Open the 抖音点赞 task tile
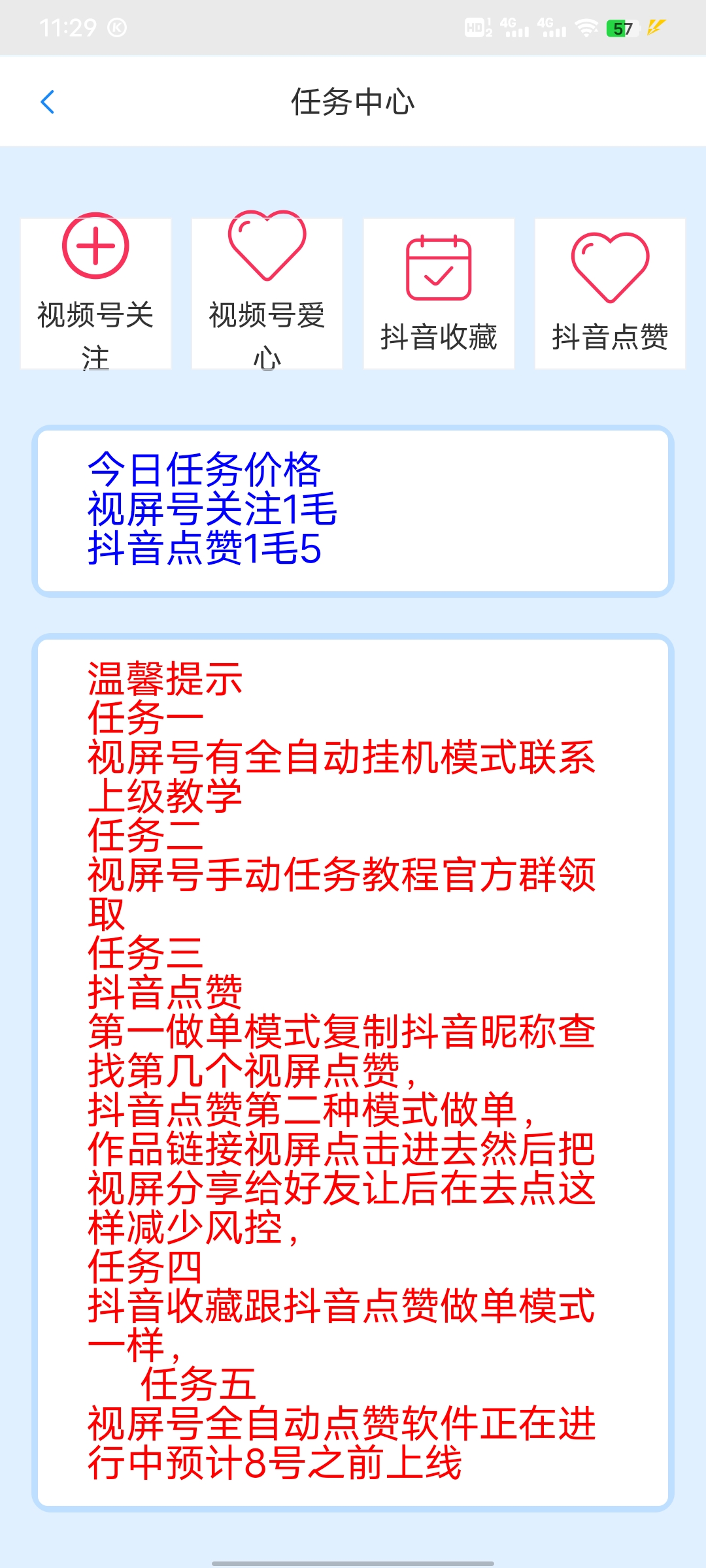The height and width of the screenshot is (1568, 706). click(x=610, y=293)
